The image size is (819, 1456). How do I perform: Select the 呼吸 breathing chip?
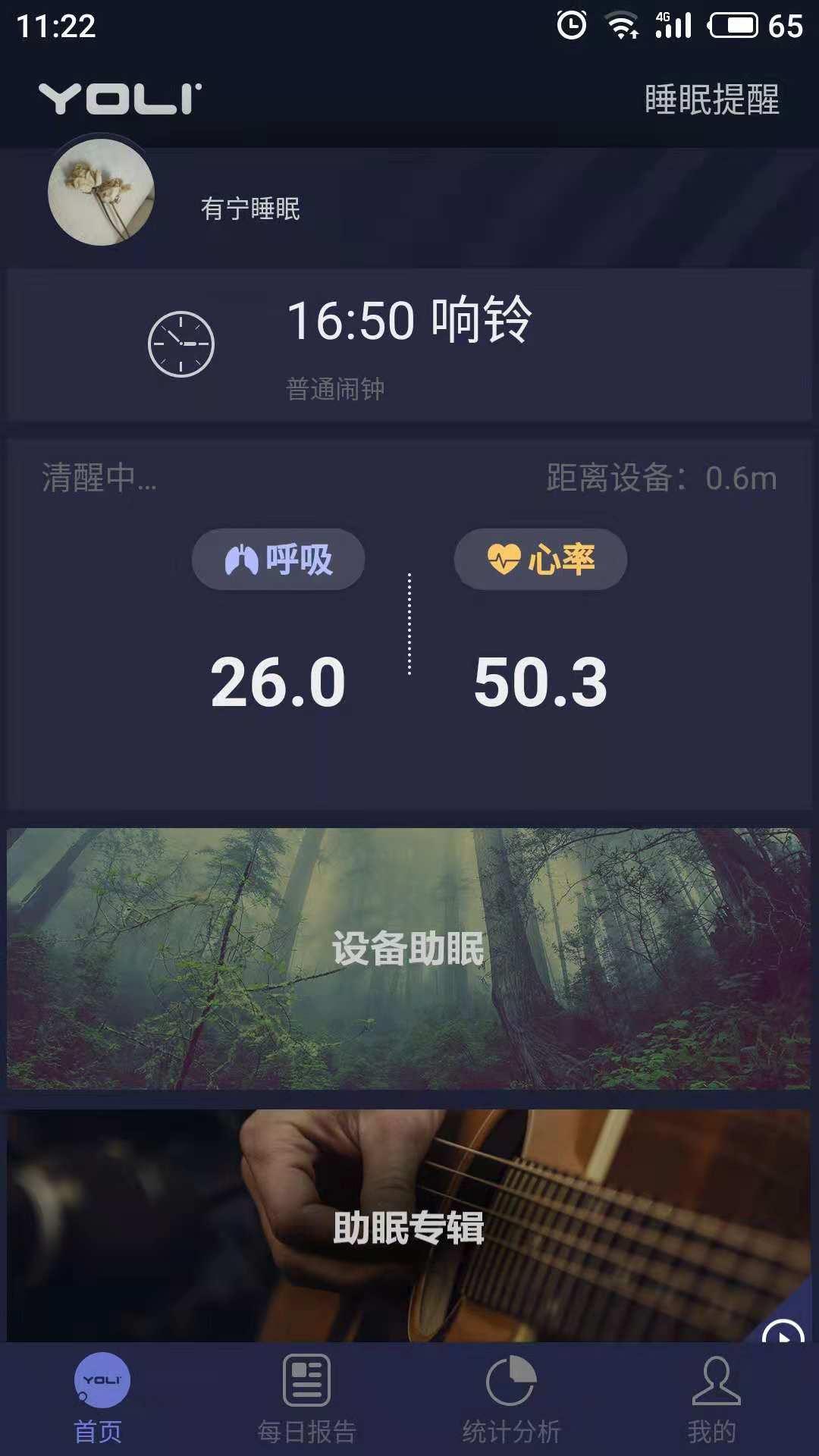[x=278, y=560]
